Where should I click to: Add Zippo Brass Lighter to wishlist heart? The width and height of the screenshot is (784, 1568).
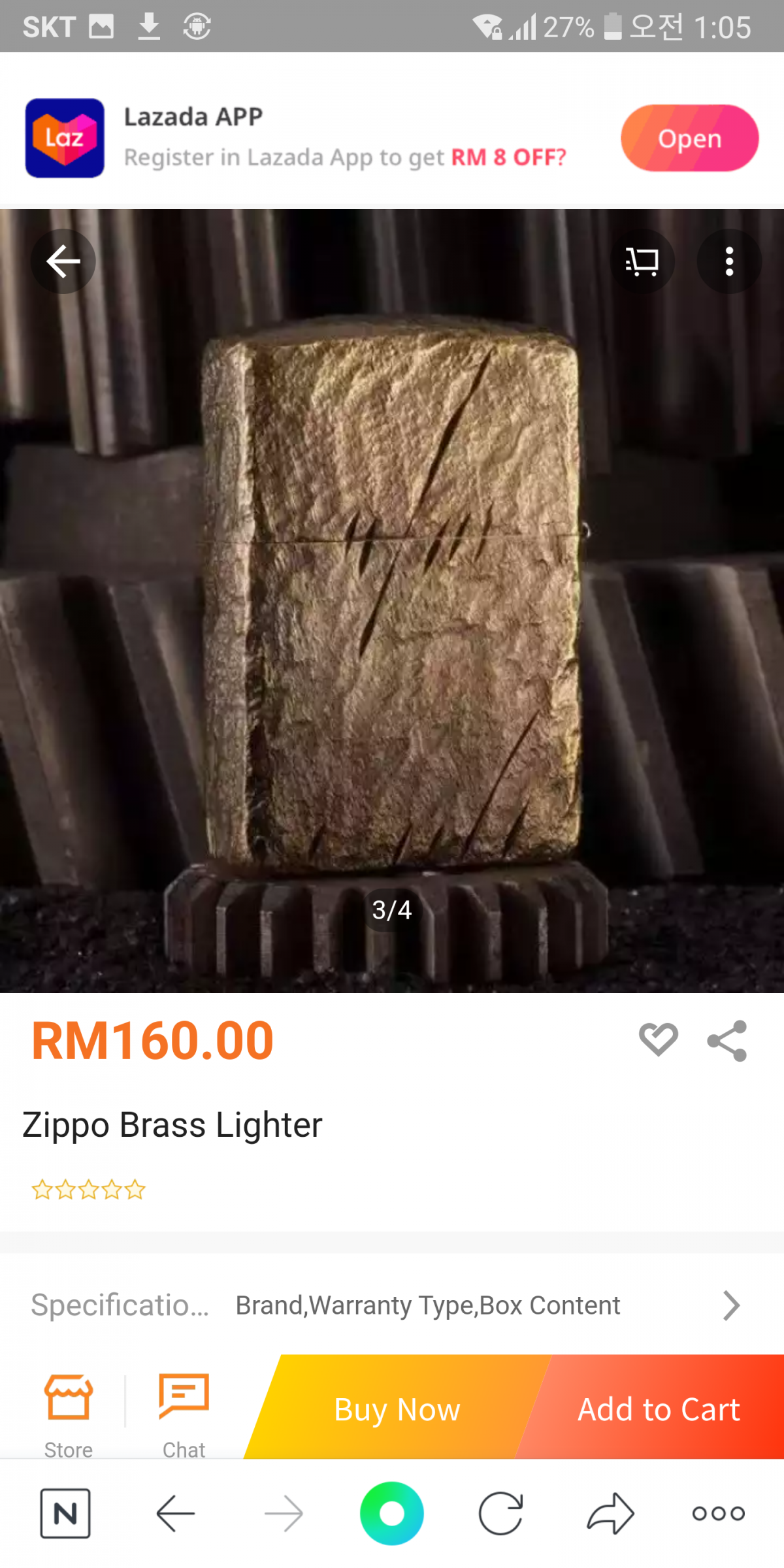tap(658, 1039)
